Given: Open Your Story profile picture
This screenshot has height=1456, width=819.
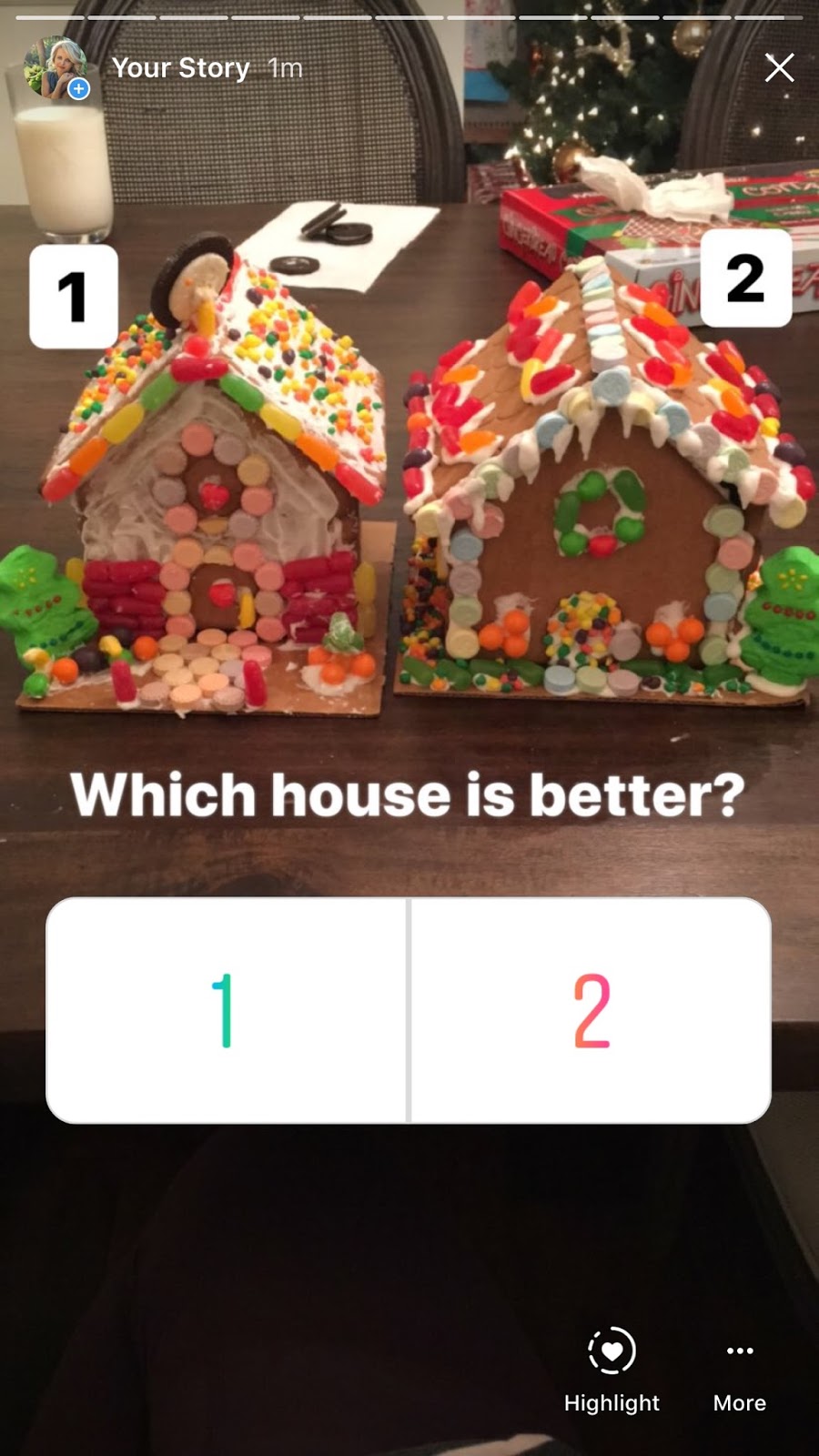Looking at the screenshot, I should (56, 67).
